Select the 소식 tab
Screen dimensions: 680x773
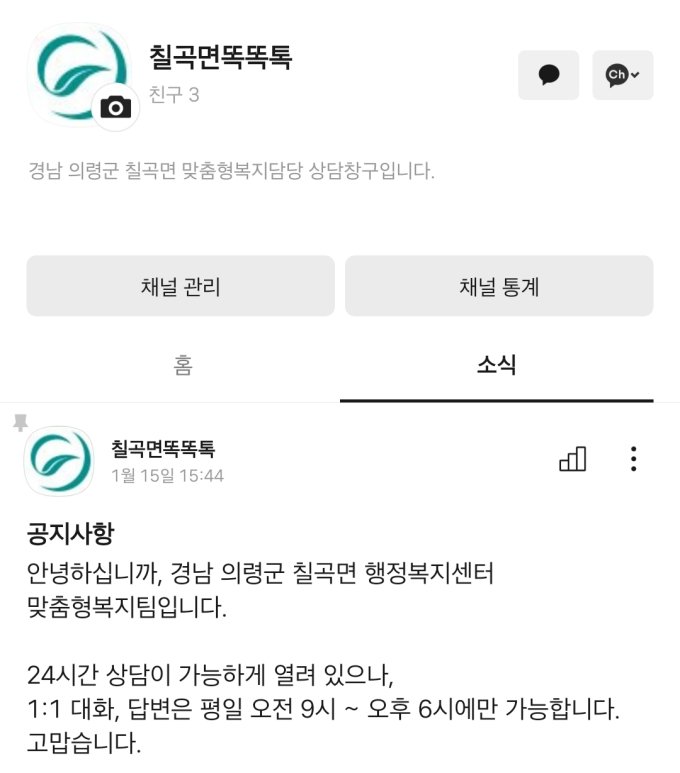tap(496, 366)
